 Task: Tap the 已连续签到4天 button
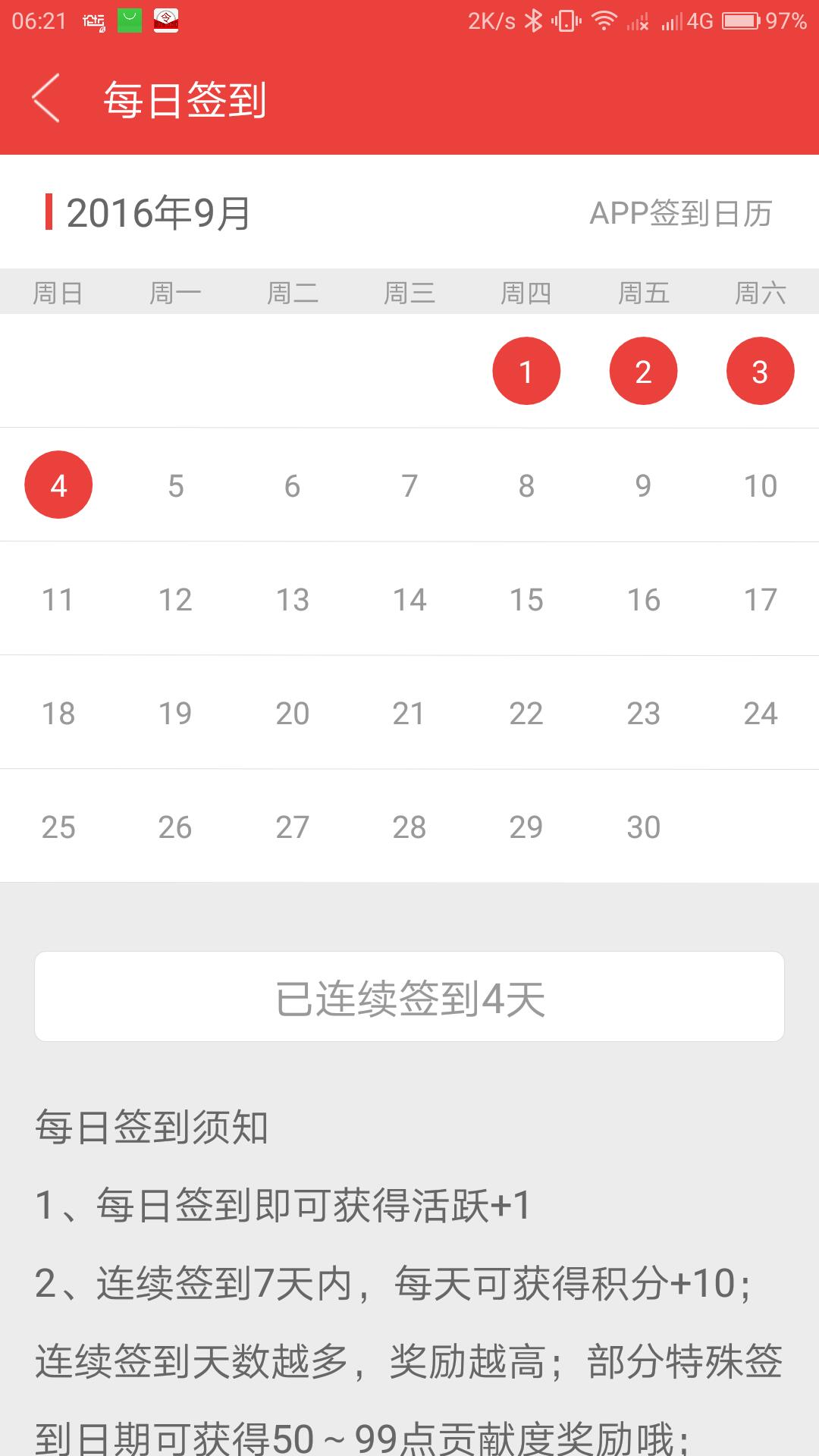point(409,996)
